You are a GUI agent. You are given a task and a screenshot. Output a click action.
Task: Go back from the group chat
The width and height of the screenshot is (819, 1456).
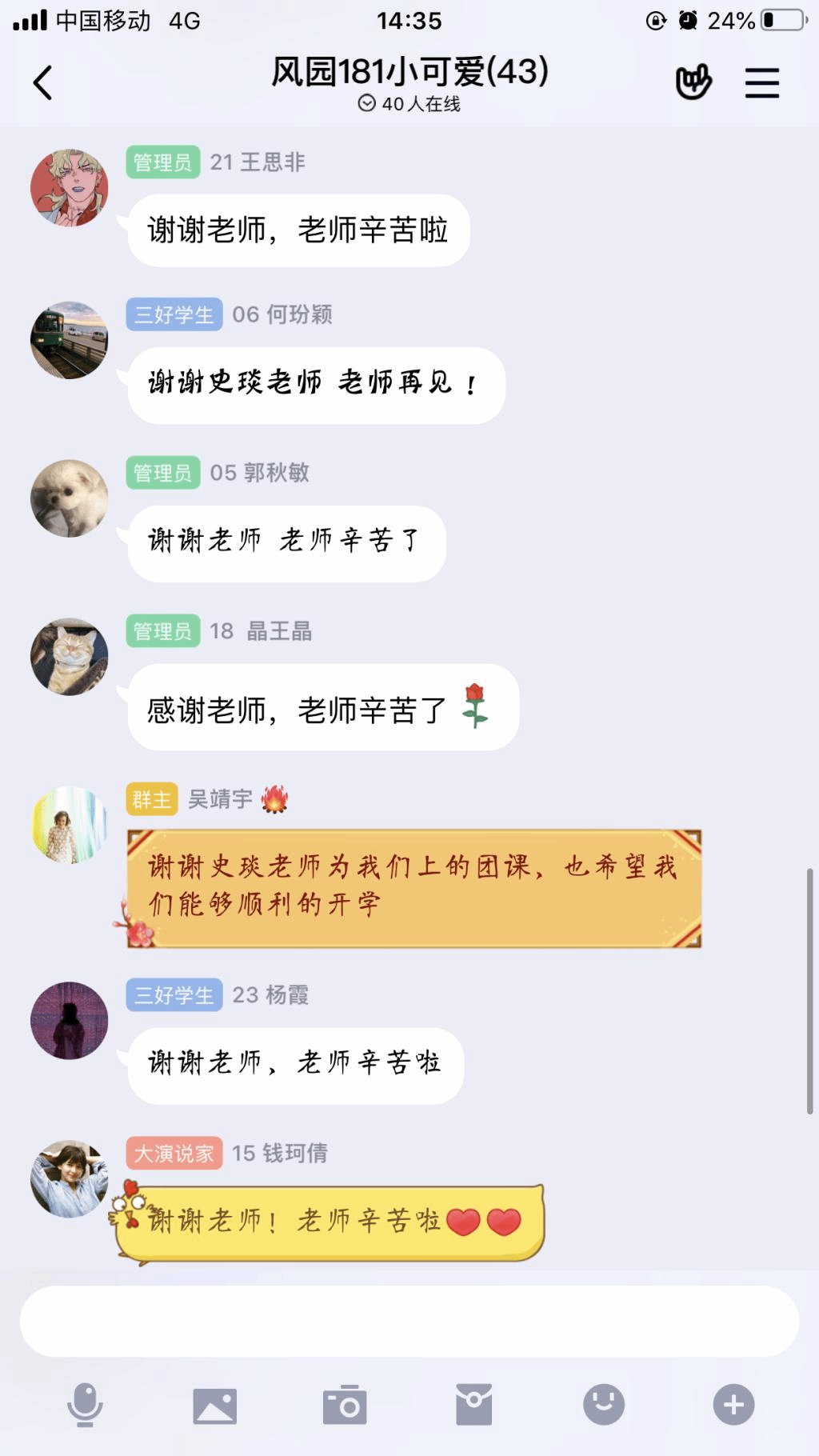[x=43, y=82]
